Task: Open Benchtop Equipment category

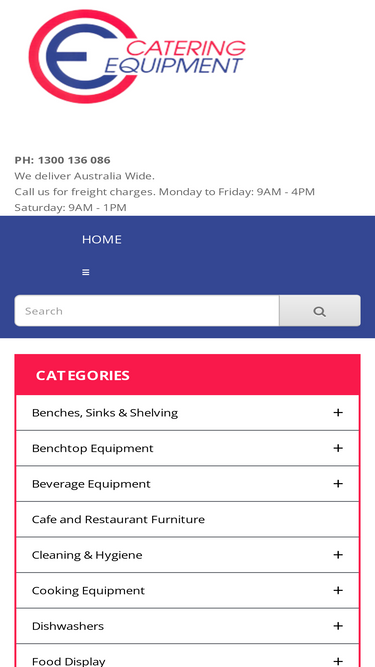Action: click(x=92, y=448)
